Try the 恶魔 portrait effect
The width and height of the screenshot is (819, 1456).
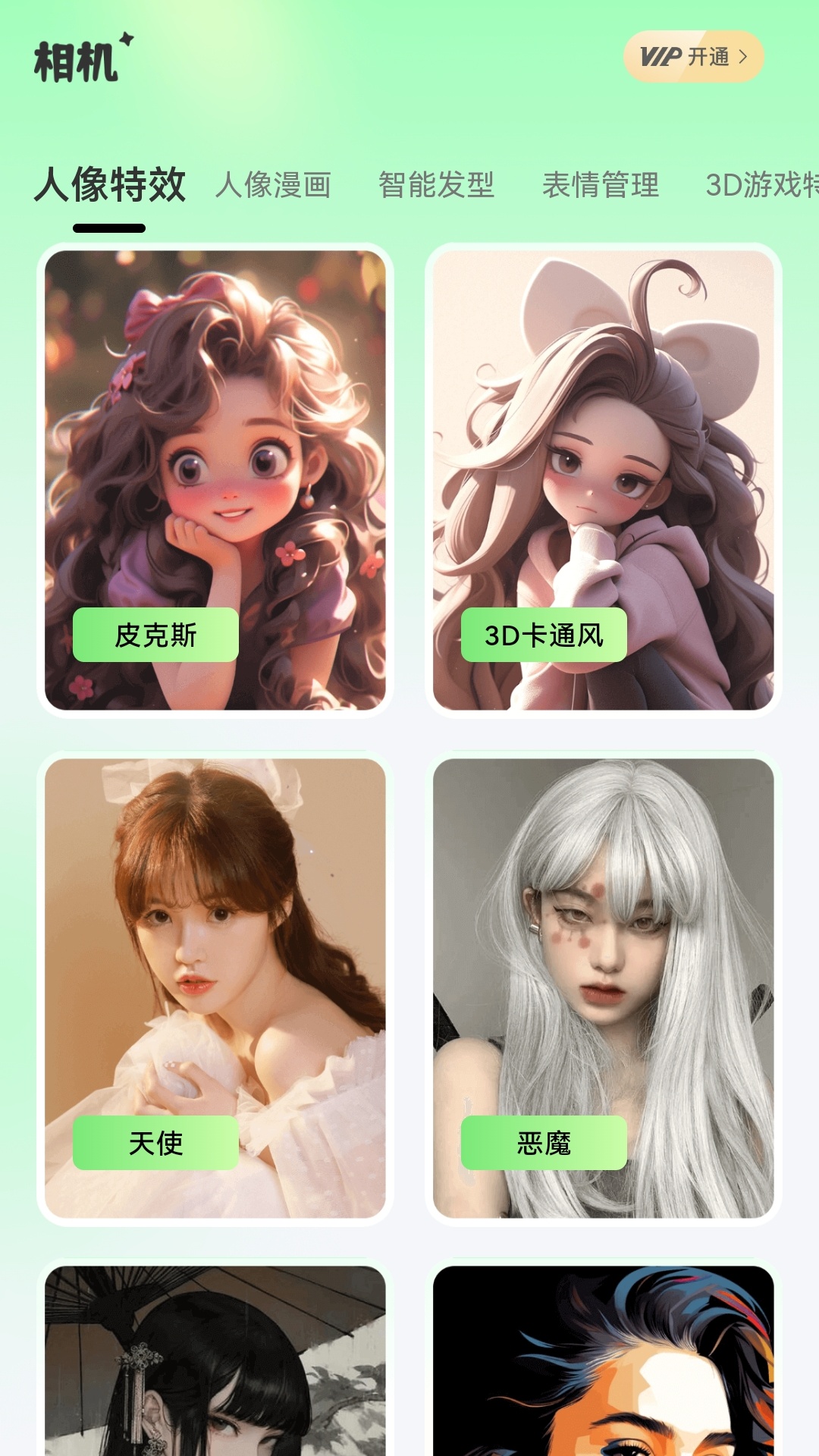click(604, 988)
